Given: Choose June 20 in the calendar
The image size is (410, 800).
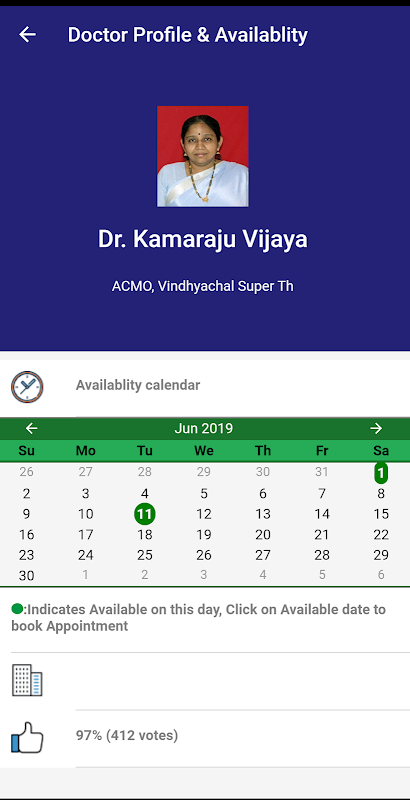Looking at the screenshot, I should [x=263, y=535].
